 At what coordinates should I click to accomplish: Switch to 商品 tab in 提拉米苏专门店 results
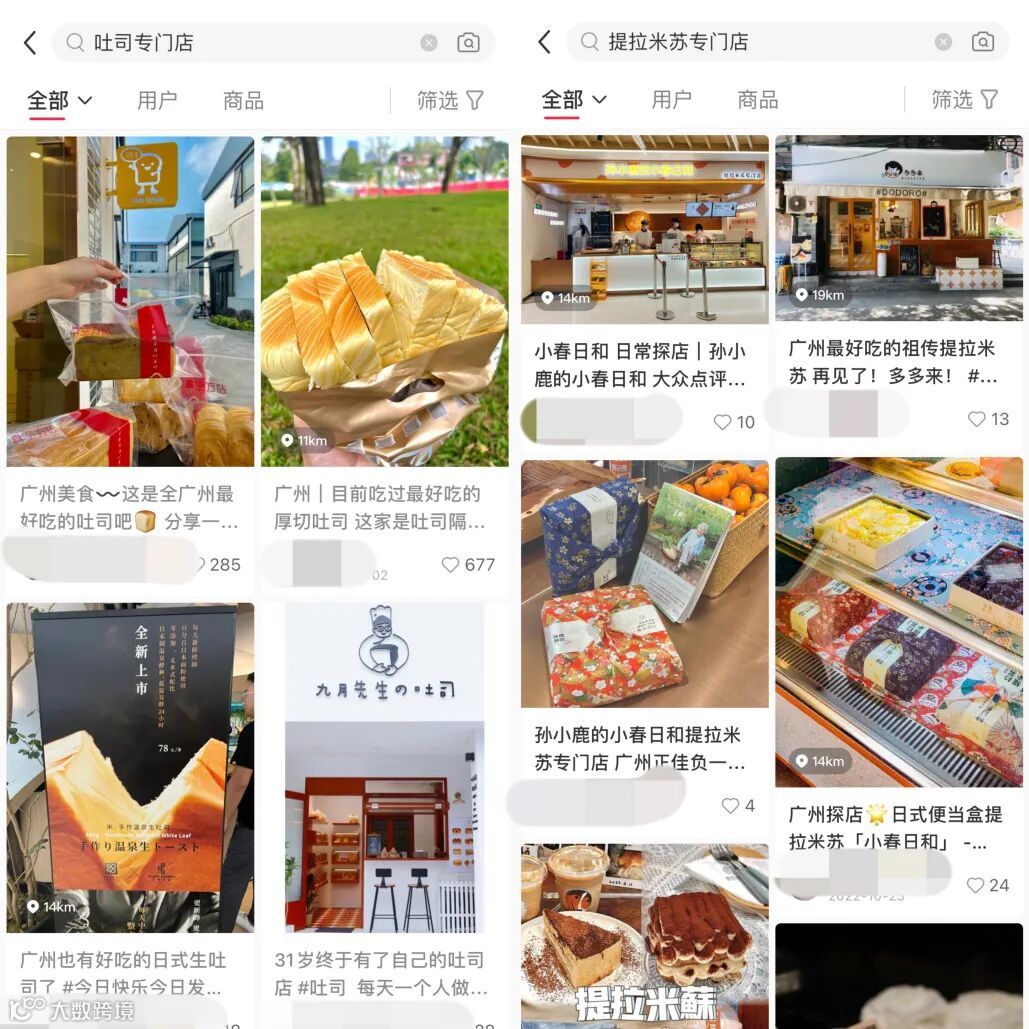[757, 99]
